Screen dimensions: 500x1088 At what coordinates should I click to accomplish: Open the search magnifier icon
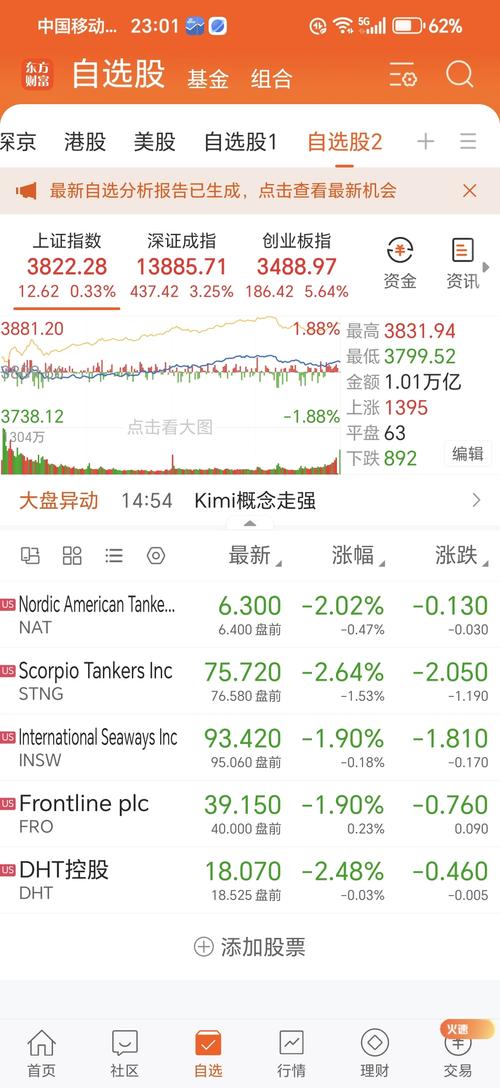point(459,74)
